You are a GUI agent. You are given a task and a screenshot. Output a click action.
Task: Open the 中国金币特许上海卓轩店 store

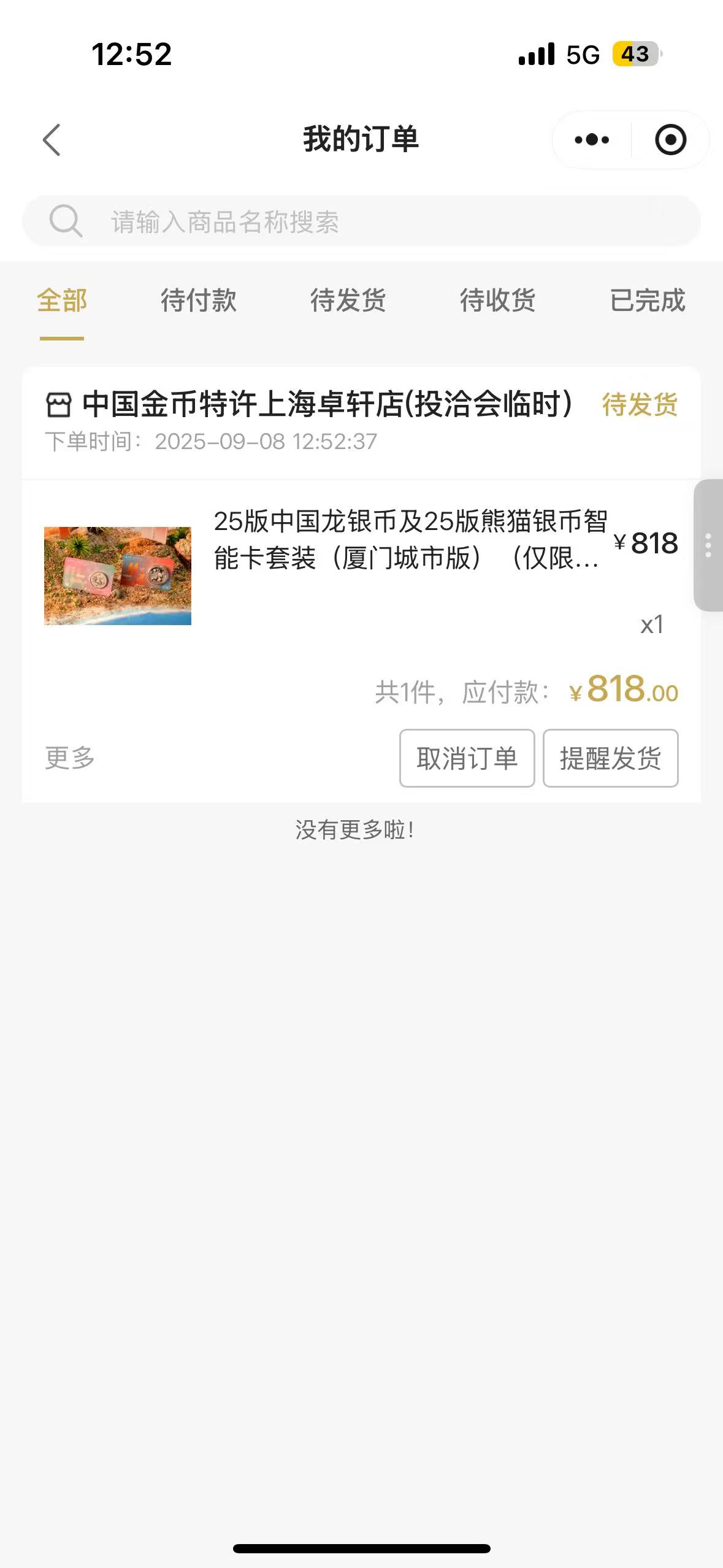coord(327,405)
